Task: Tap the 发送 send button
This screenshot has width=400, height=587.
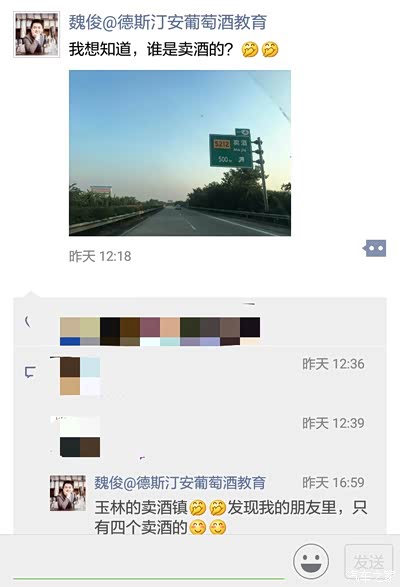Action: 369,562
